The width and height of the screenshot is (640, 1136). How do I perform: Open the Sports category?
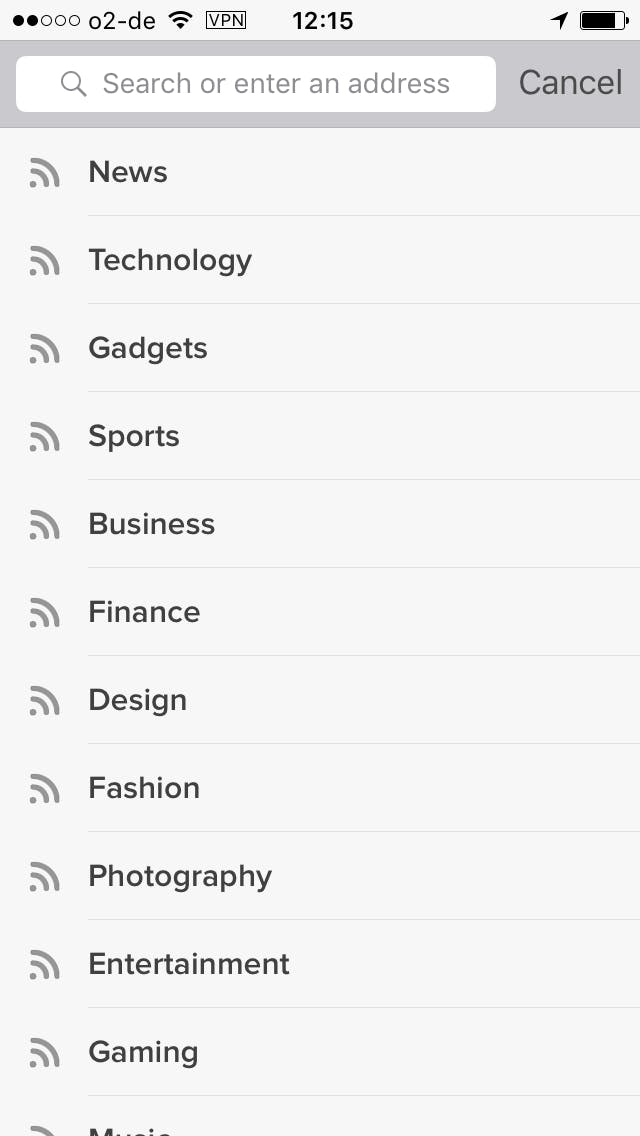pyautogui.click(x=134, y=436)
